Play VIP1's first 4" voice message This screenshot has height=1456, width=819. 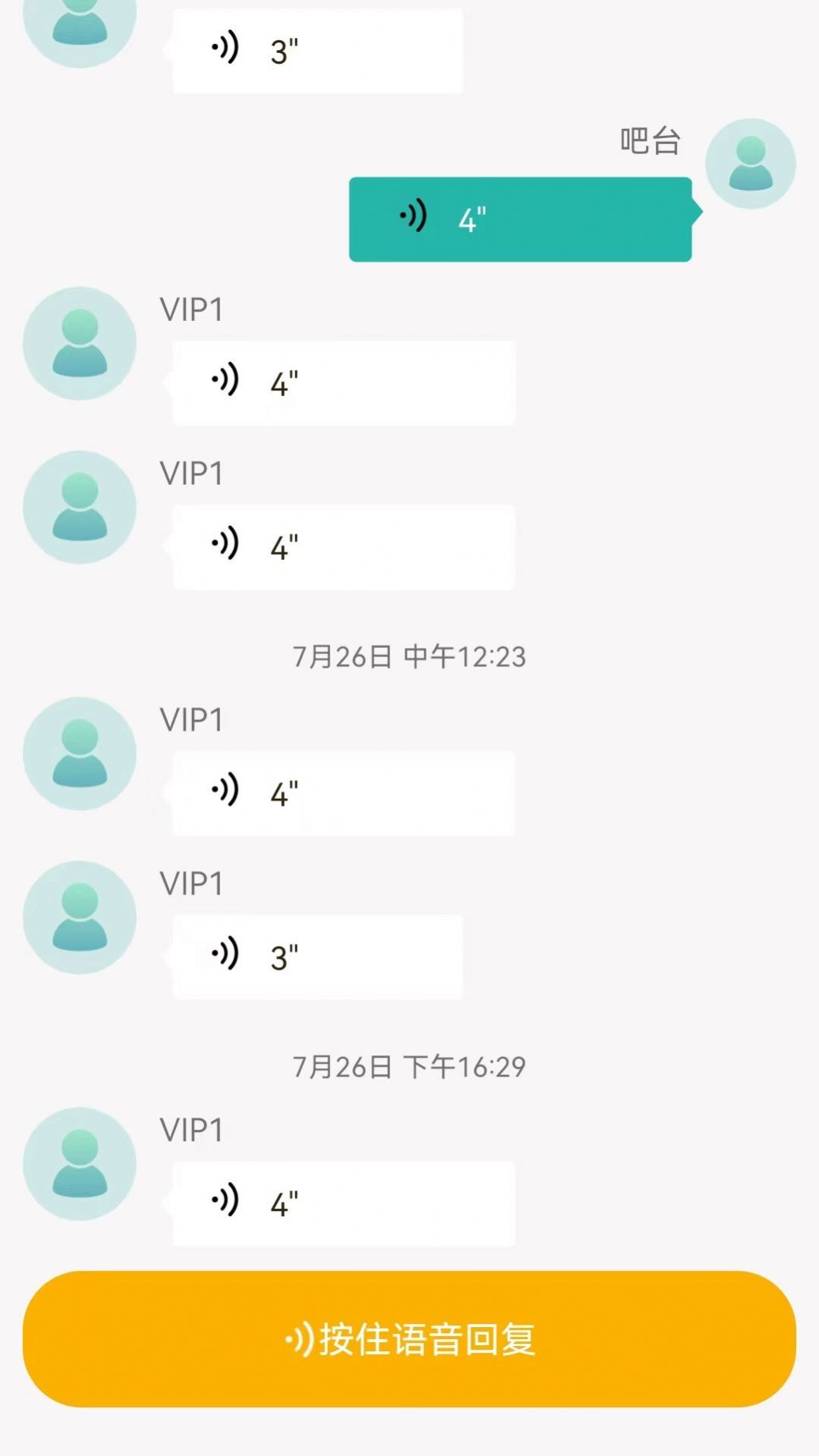tap(343, 383)
